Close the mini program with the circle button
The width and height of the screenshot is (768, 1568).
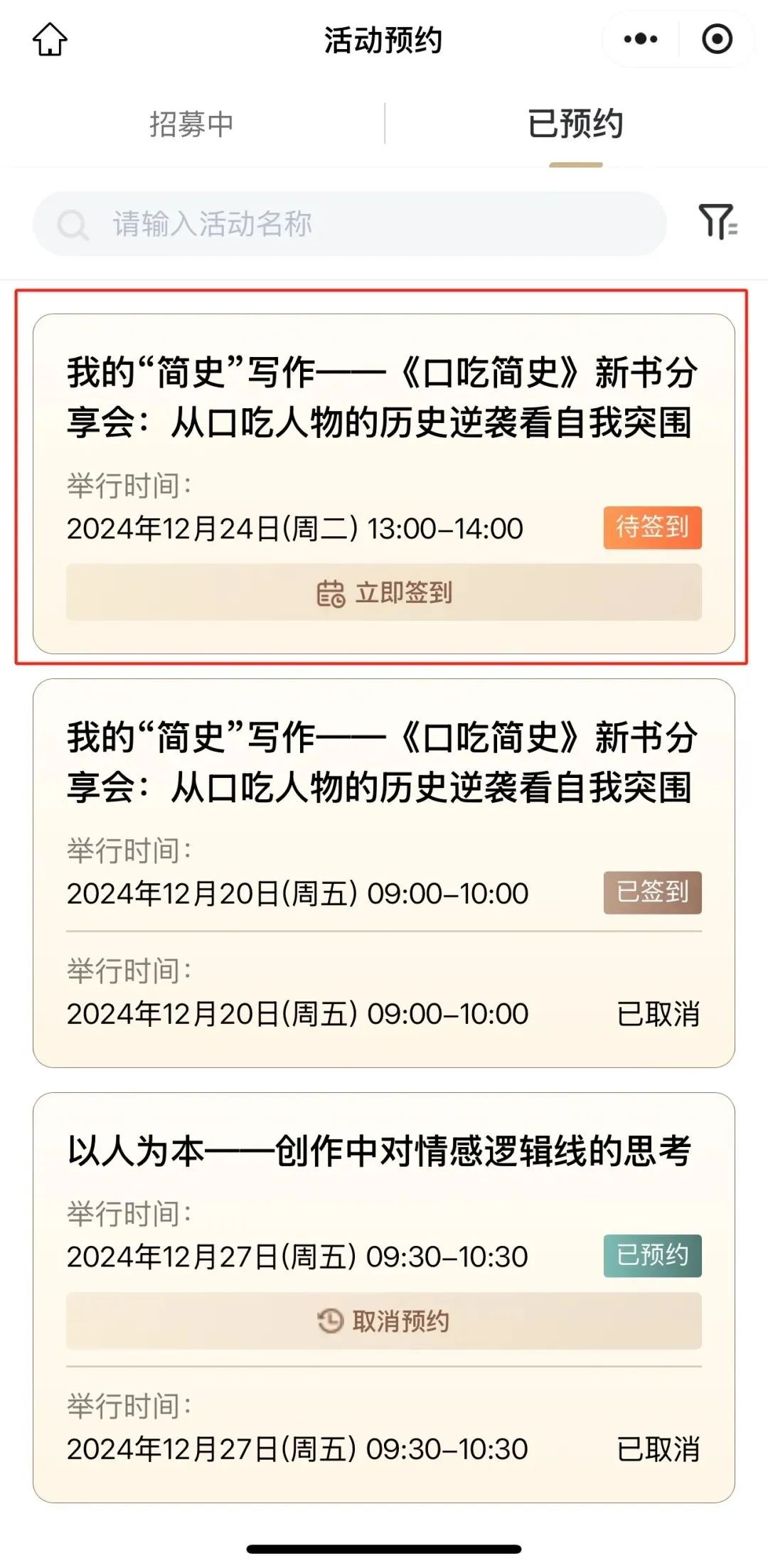point(717,39)
